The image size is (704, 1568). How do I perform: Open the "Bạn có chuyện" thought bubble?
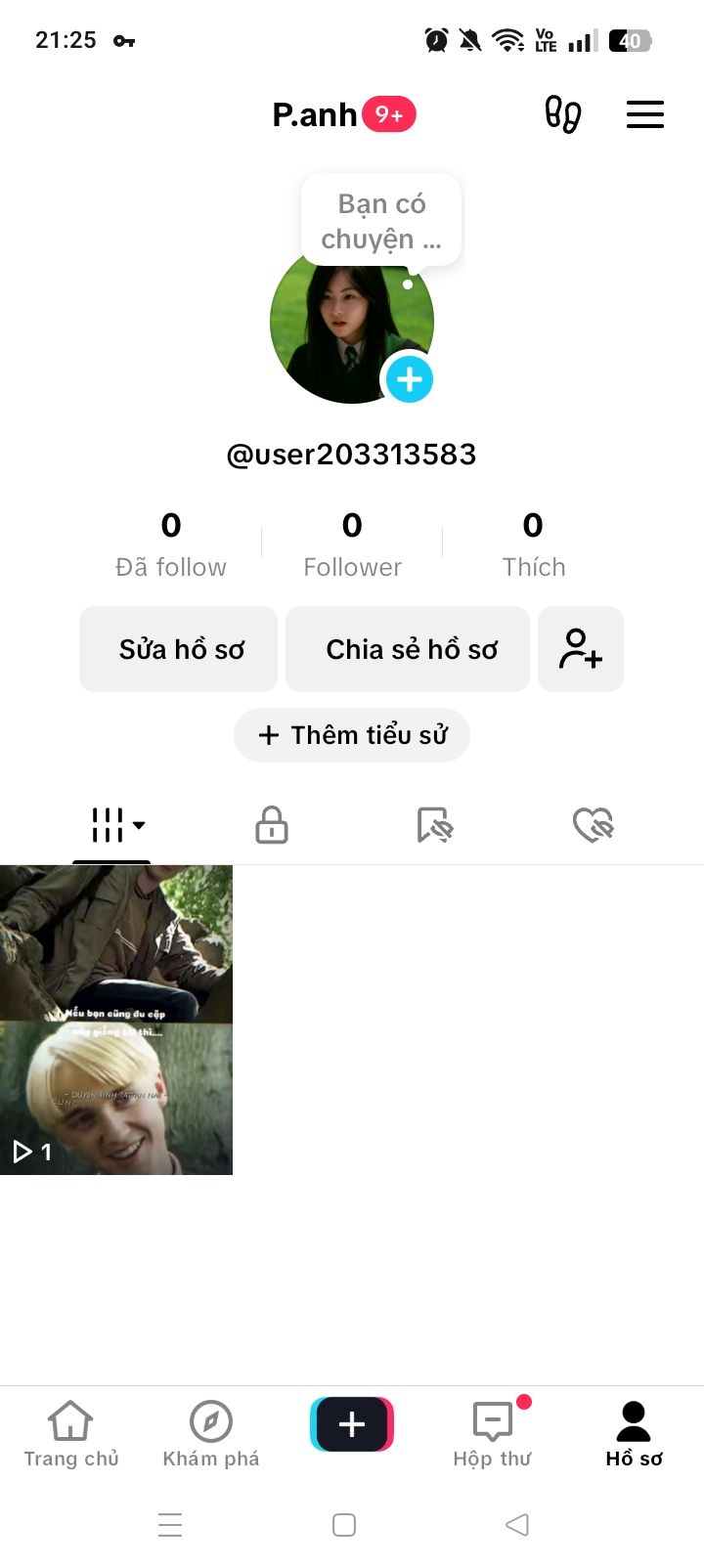(381, 221)
